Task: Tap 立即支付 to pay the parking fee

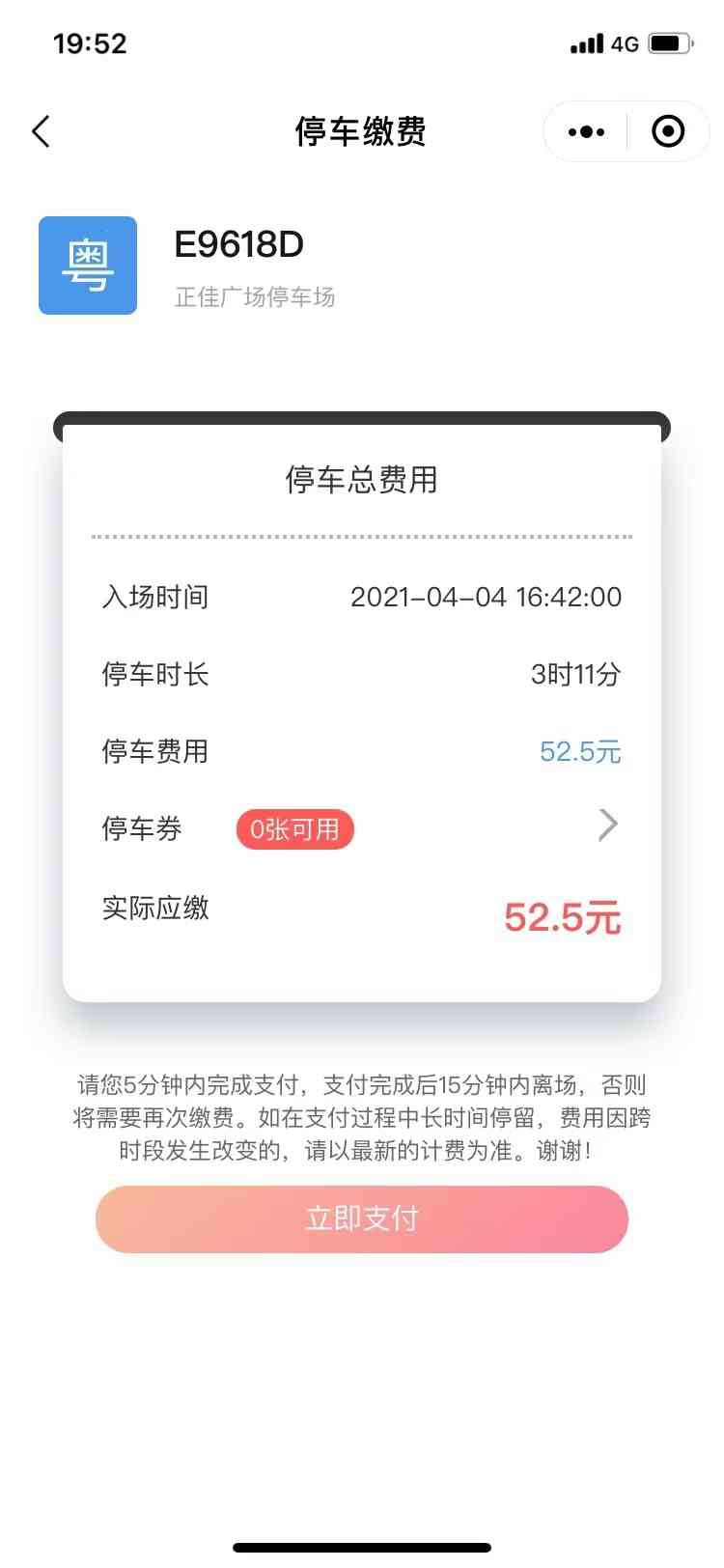Action: tap(362, 1218)
